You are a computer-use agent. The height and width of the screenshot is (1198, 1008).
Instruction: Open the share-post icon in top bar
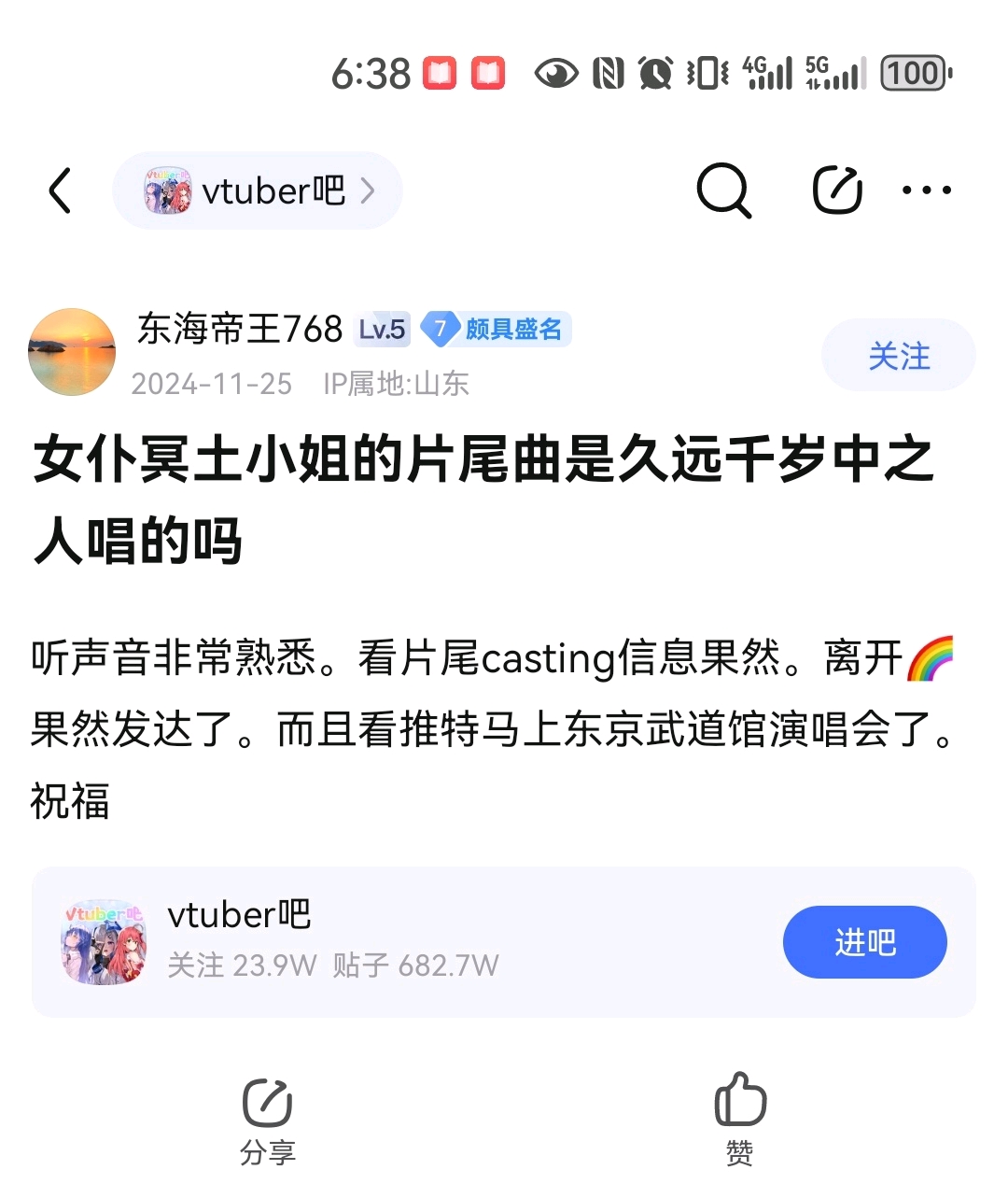coord(836,190)
